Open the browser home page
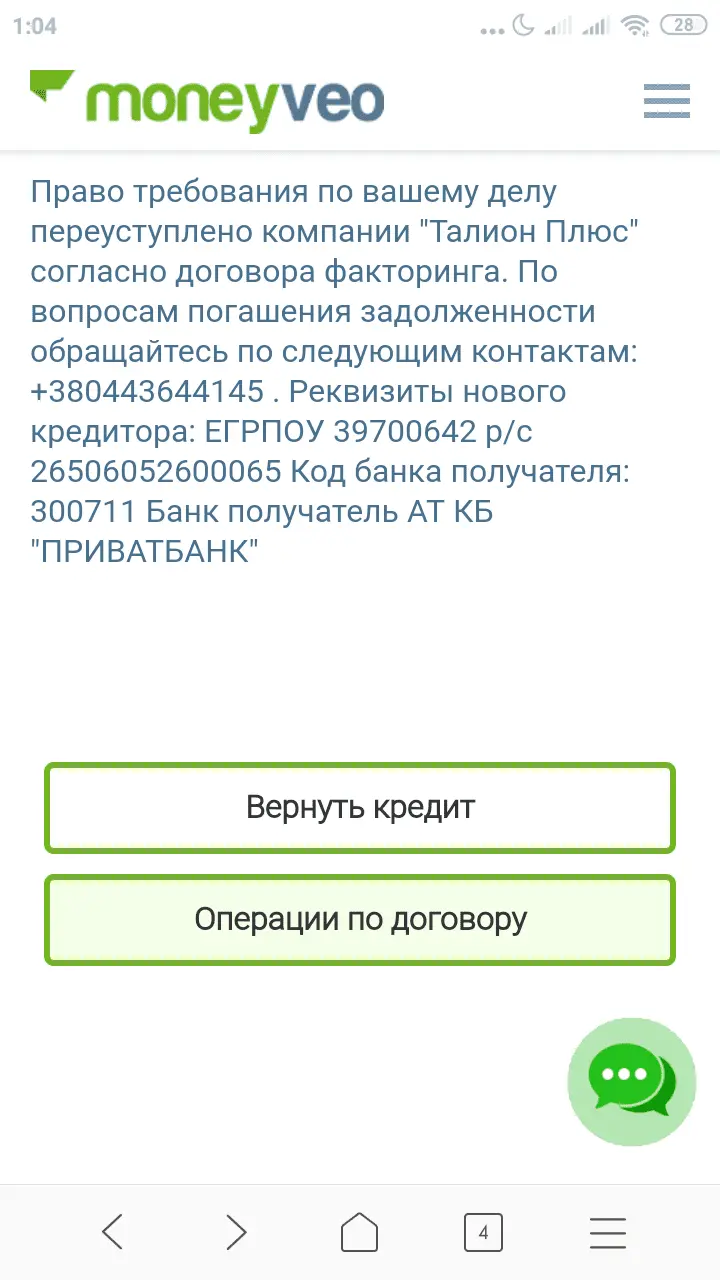This screenshot has width=720, height=1280. 360,1232
